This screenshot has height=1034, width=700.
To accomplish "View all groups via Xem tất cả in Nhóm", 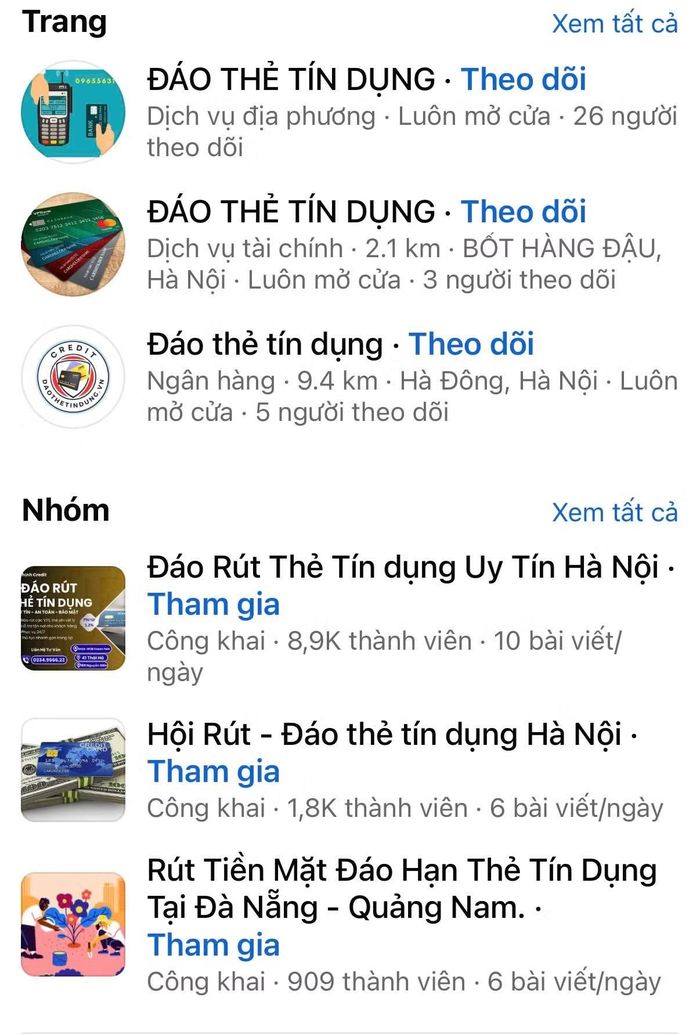I will 614,512.
